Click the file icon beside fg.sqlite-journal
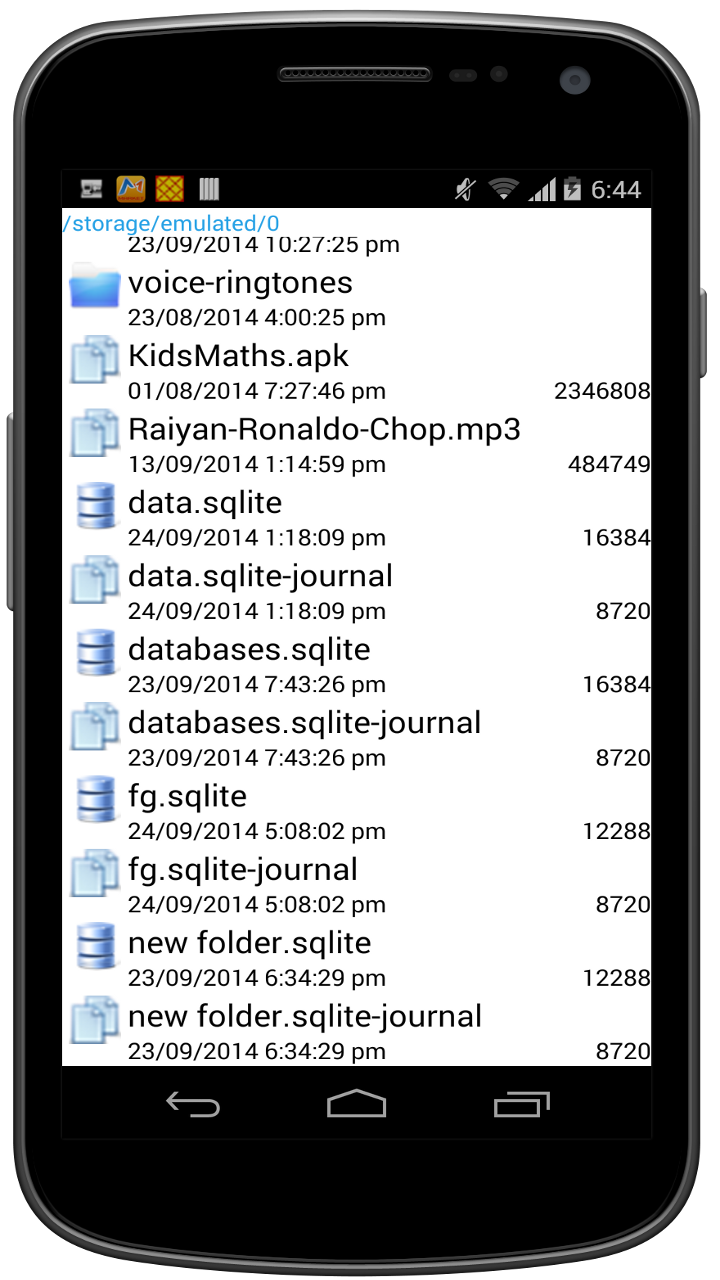Screen dimensions: 720x1280 point(95,873)
